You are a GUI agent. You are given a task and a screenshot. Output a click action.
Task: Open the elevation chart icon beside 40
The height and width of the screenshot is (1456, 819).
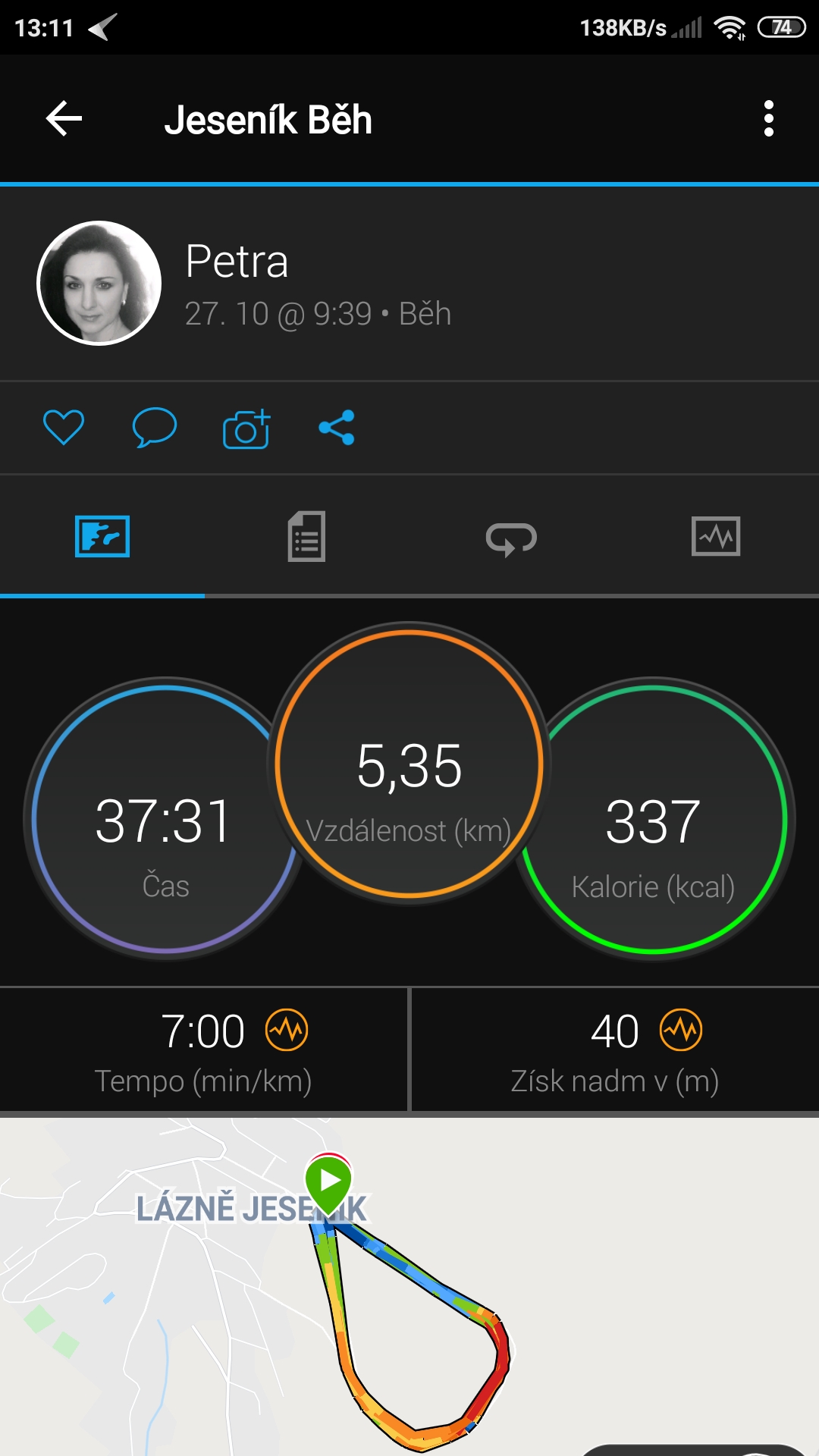click(681, 1030)
